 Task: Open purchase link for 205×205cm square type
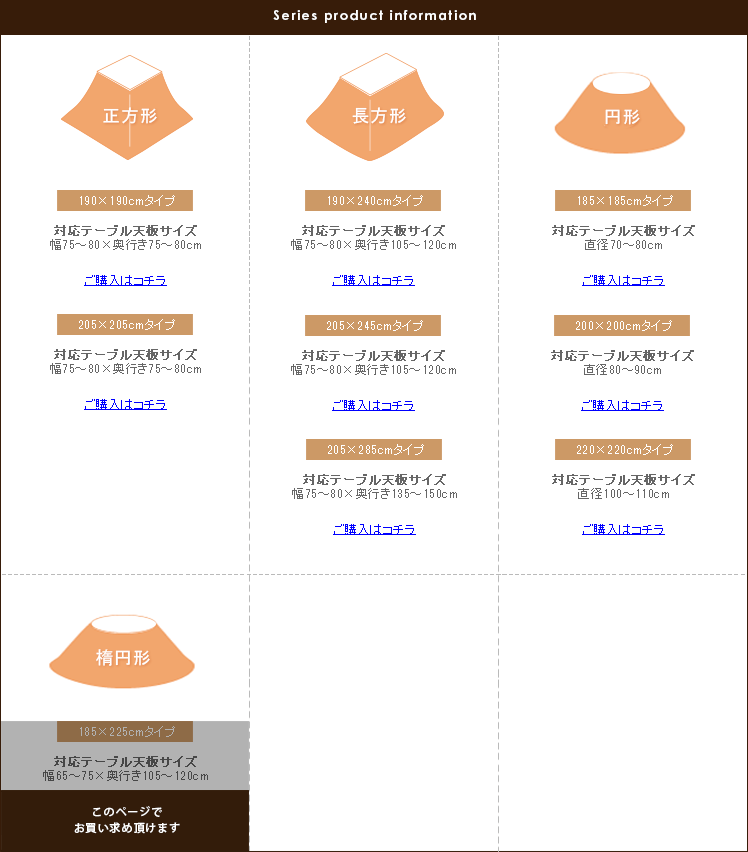[125, 405]
